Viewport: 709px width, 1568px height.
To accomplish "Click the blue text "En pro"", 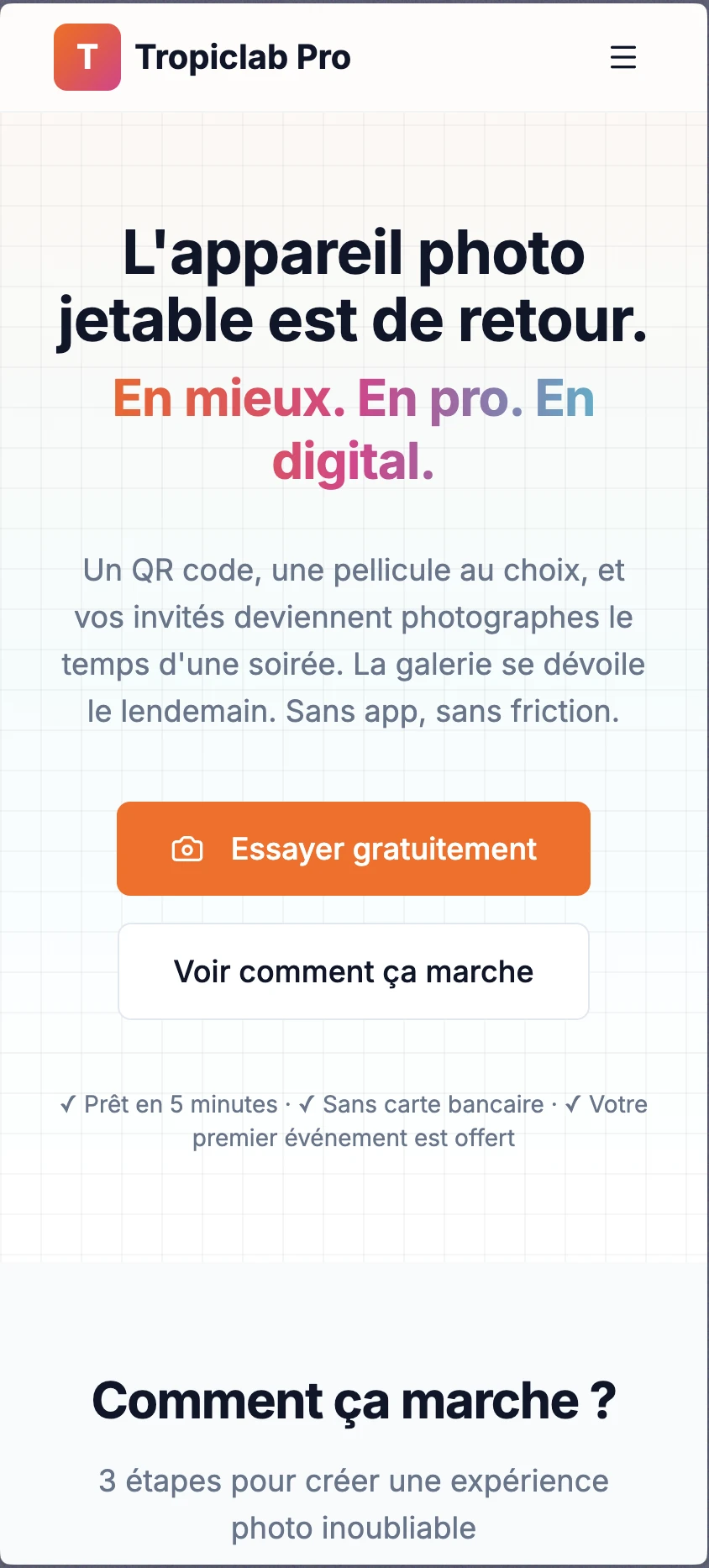I will [x=437, y=398].
